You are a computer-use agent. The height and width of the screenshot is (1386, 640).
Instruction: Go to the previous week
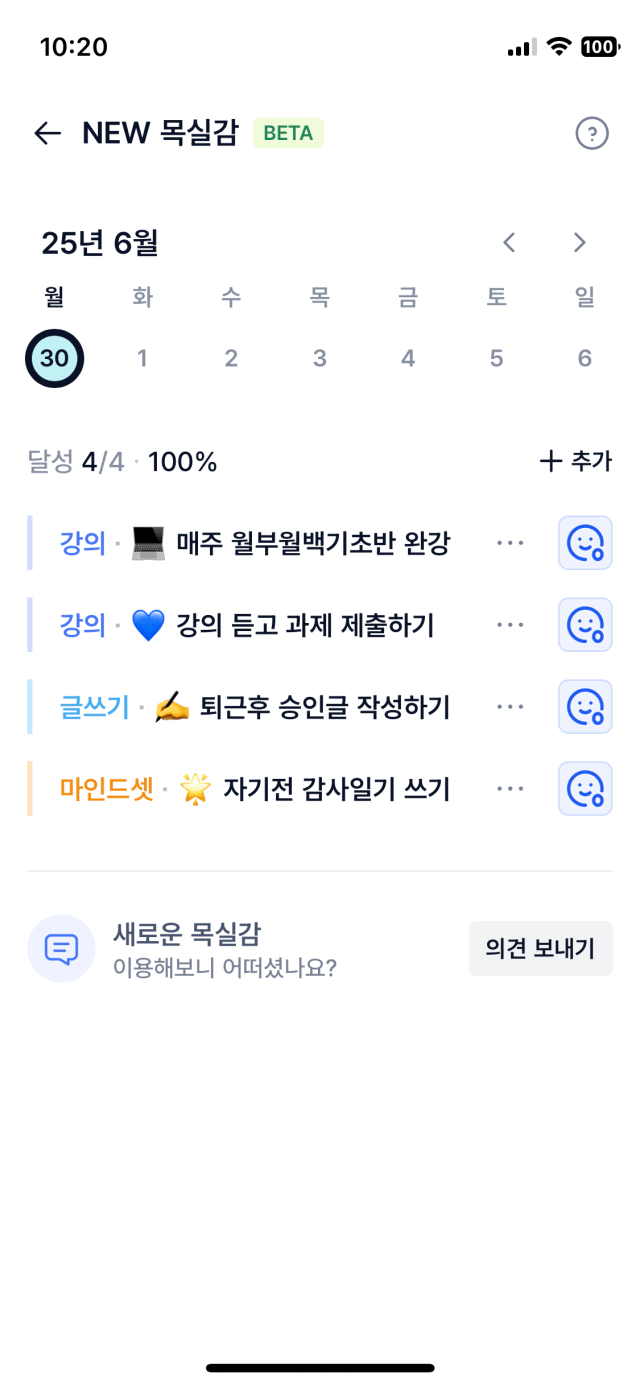510,242
